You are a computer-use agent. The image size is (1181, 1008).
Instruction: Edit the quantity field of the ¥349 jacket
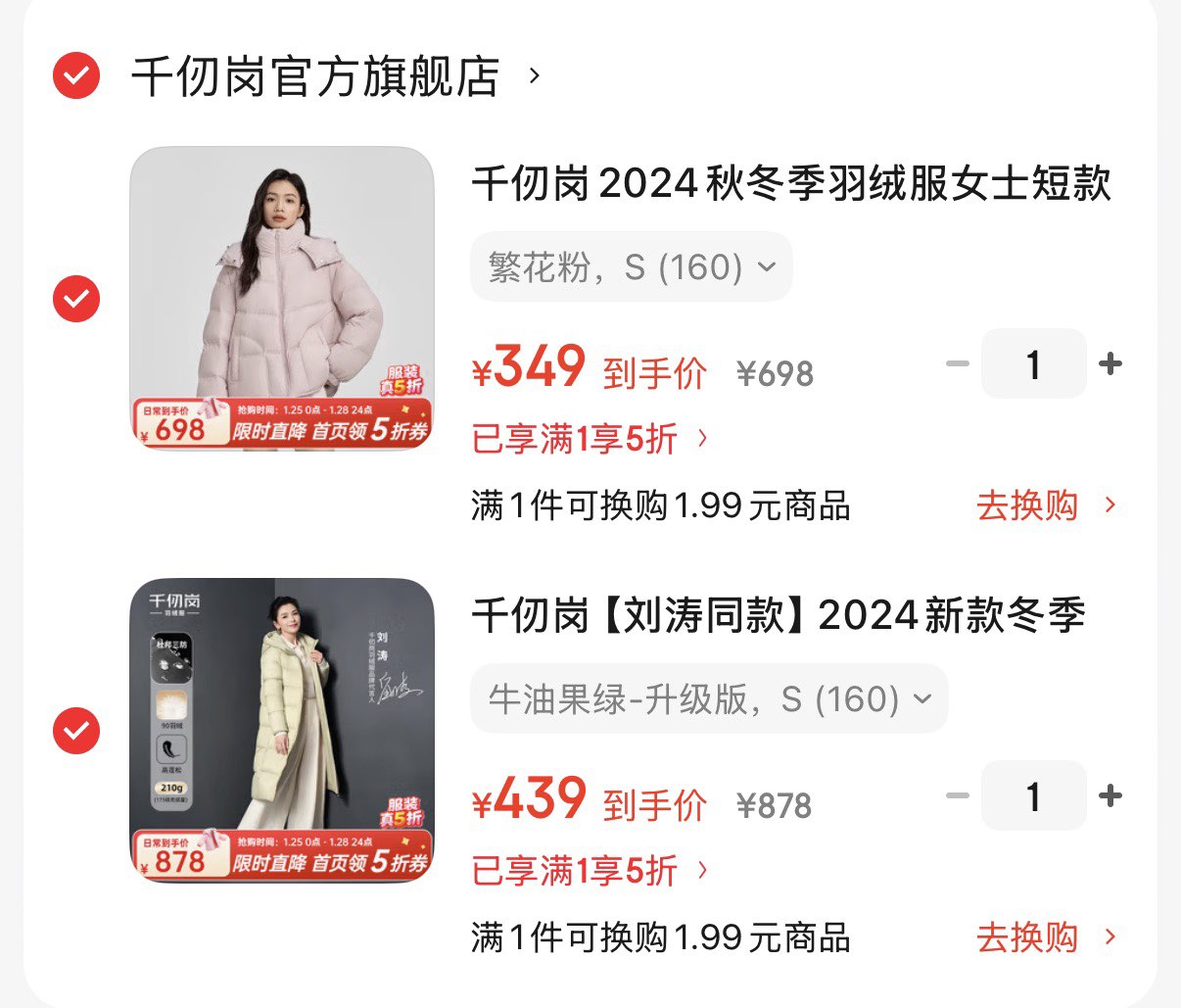(x=1033, y=364)
